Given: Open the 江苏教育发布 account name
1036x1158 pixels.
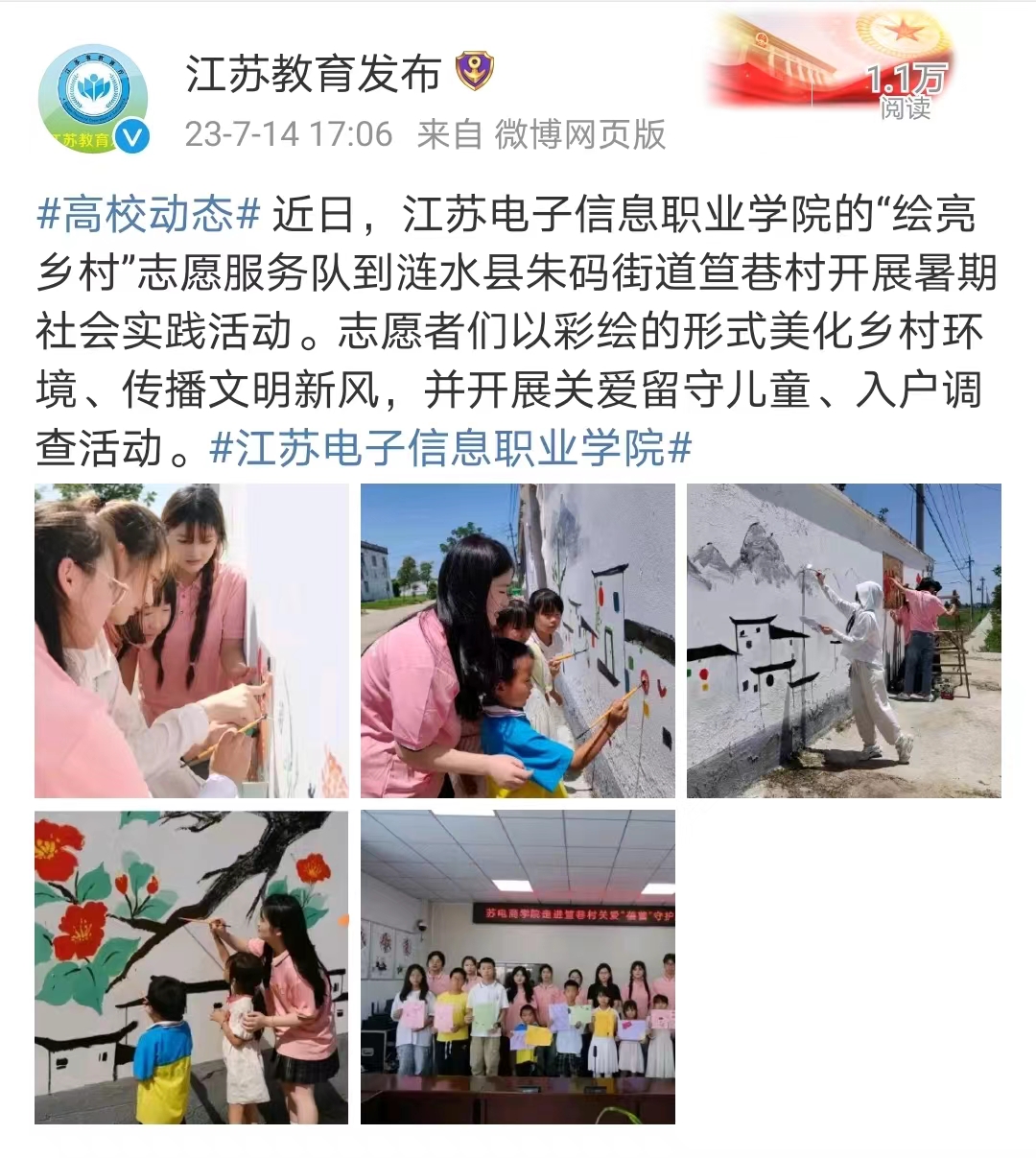Looking at the screenshot, I should click(313, 74).
